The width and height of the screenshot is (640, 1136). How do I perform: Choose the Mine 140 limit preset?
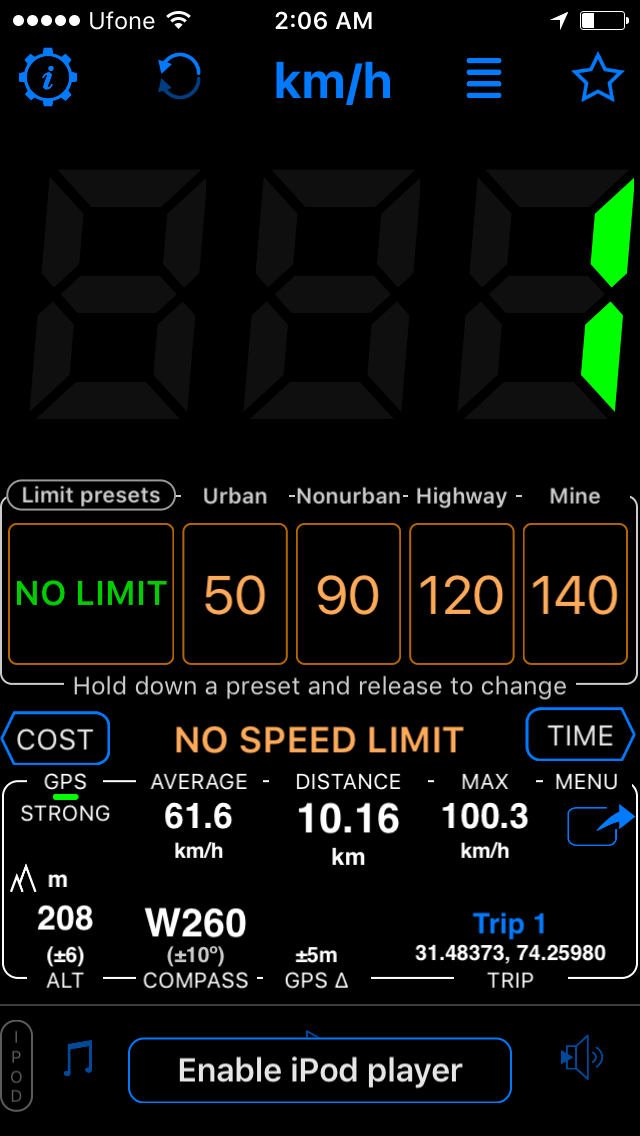pyautogui.click(x=575, y=594)
